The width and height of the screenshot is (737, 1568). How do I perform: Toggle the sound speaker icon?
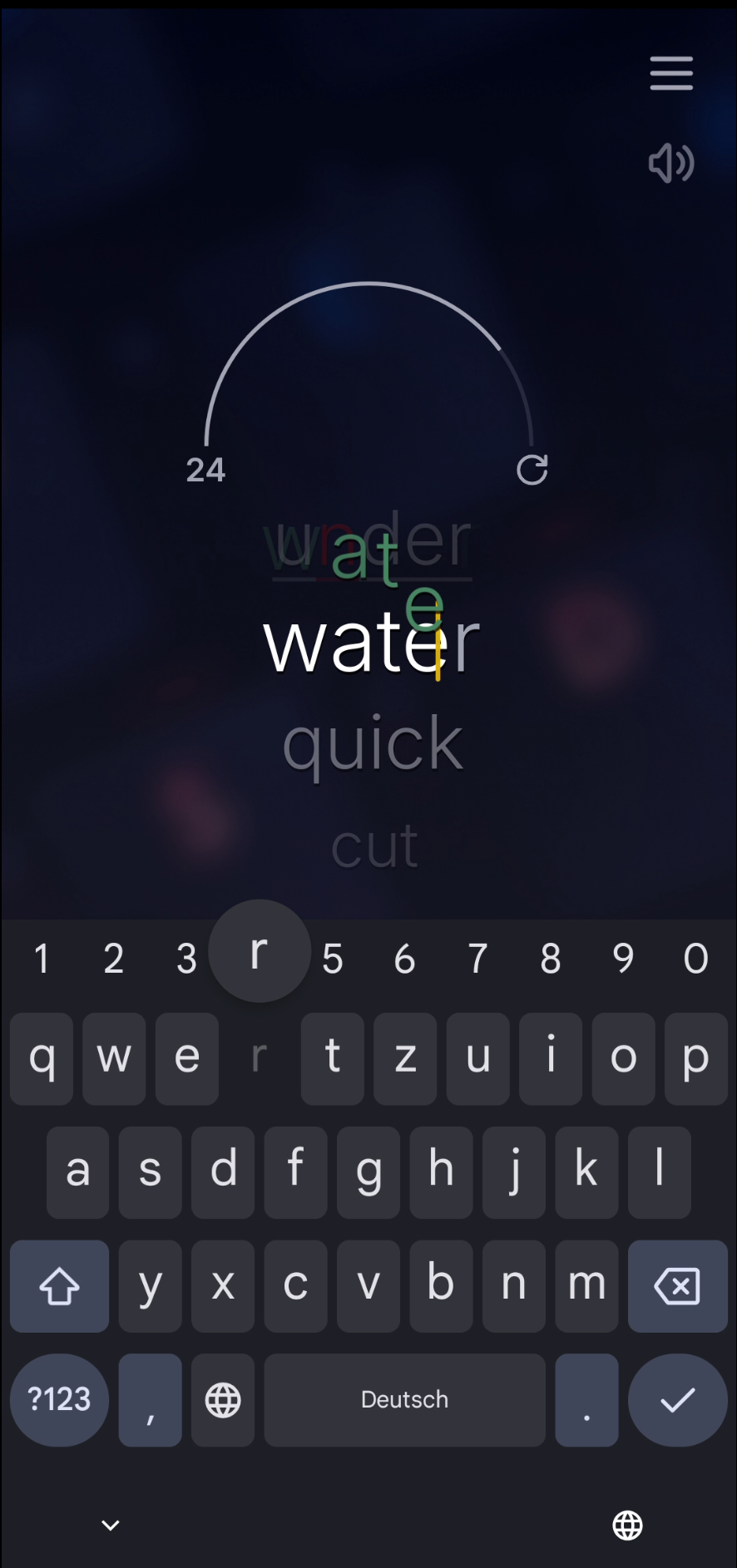(x=671, y=163)
